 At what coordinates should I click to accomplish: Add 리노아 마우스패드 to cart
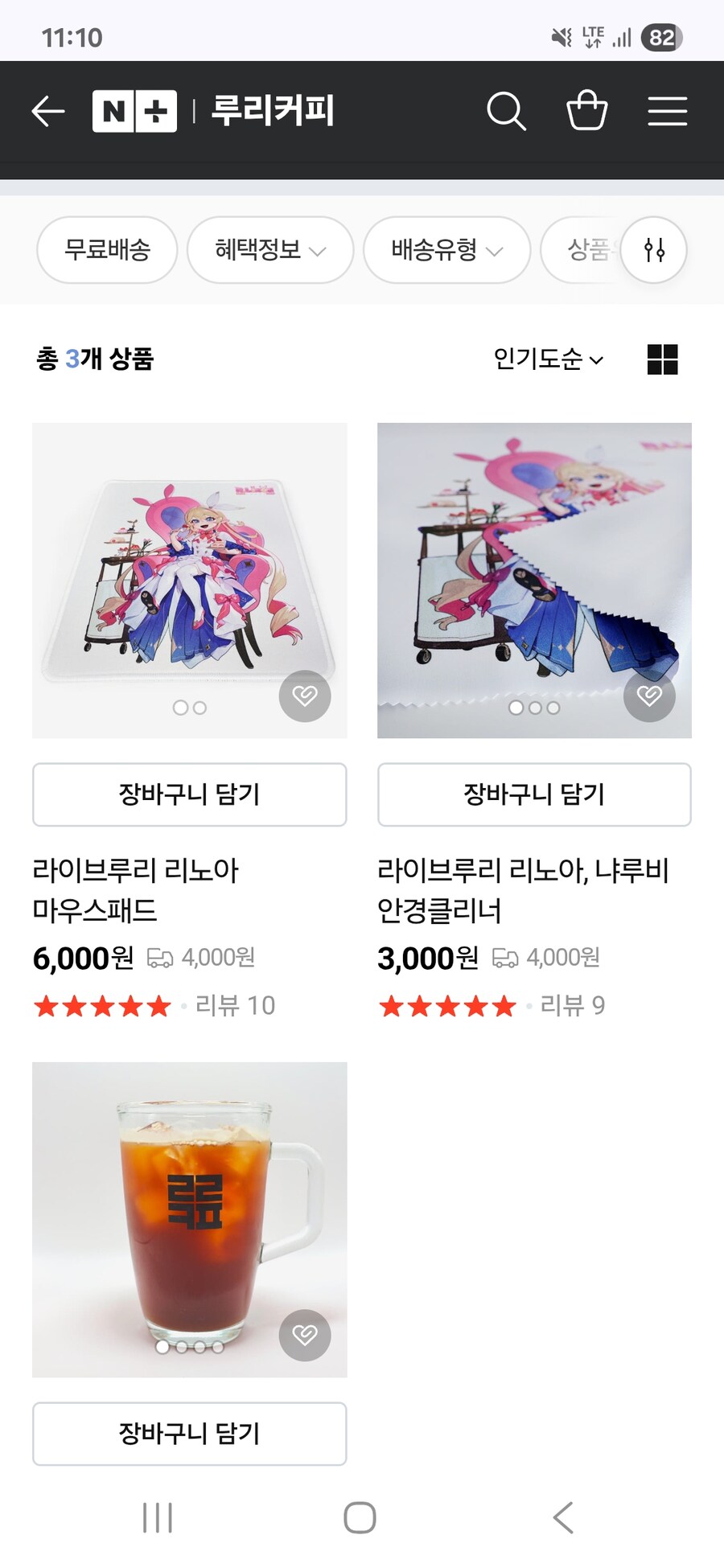[189, 794]
